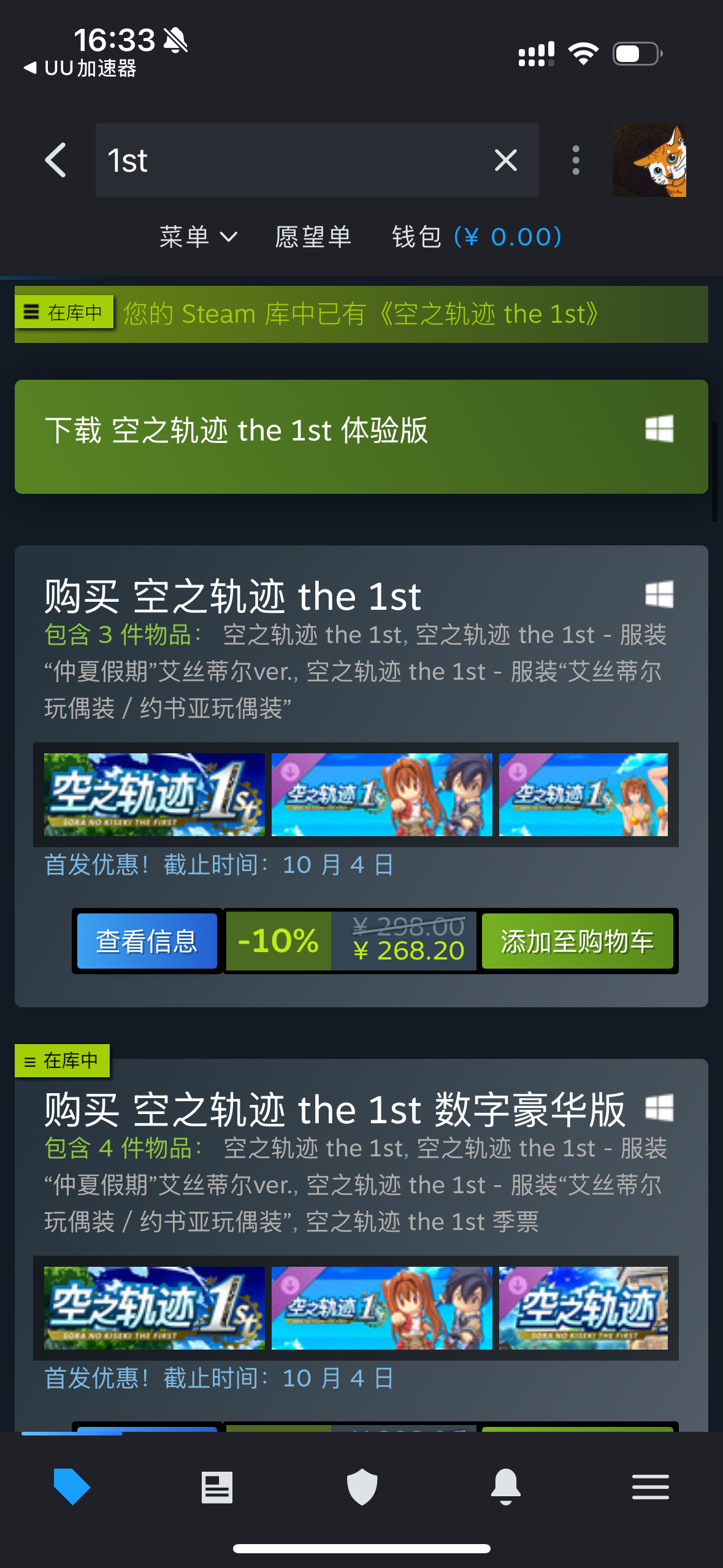Screen dimensions: 723x1568
Task: Go back with the arrow icon
Action: (x=56, y=160)
